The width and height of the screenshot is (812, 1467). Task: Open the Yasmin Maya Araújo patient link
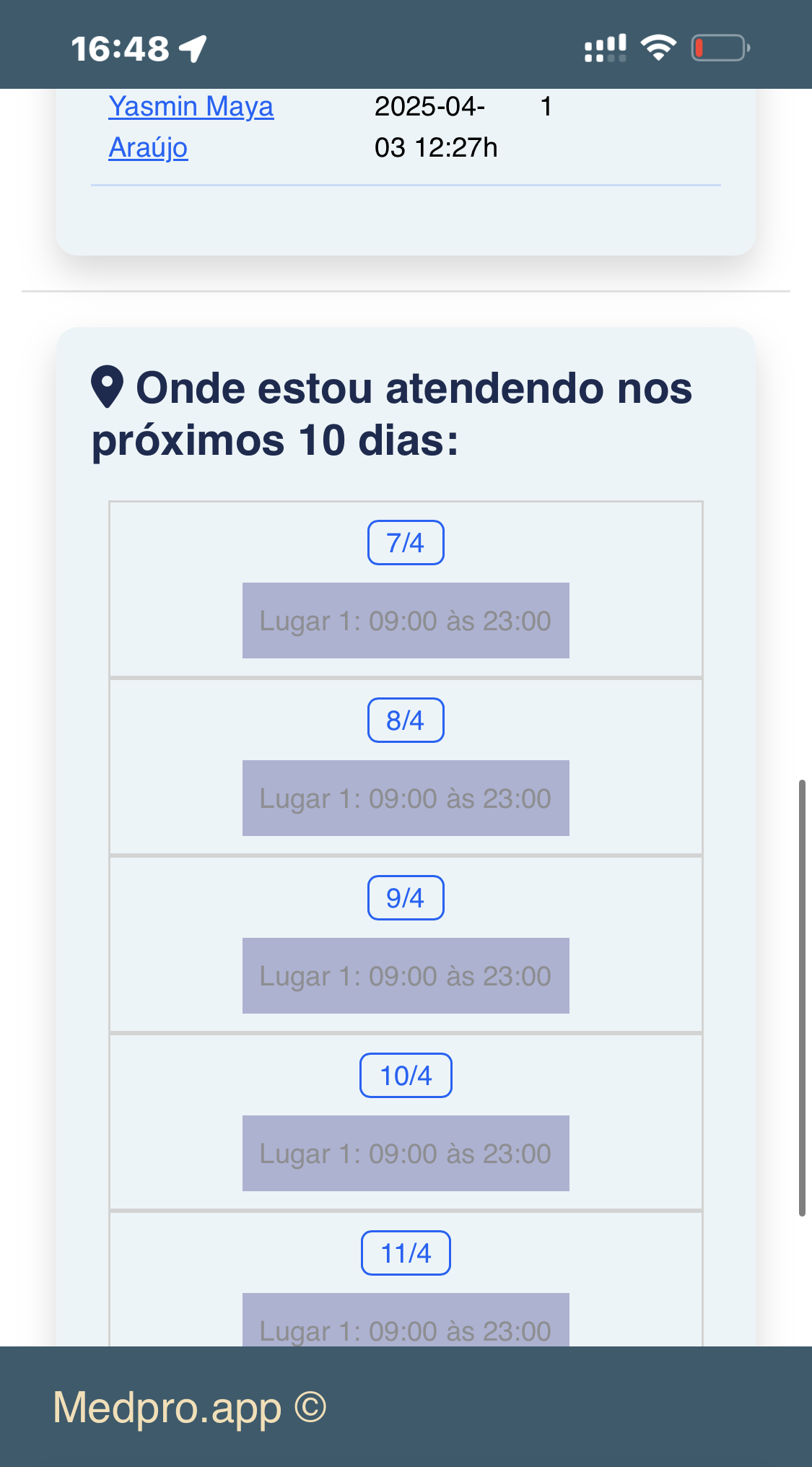(x=191, y=126)
